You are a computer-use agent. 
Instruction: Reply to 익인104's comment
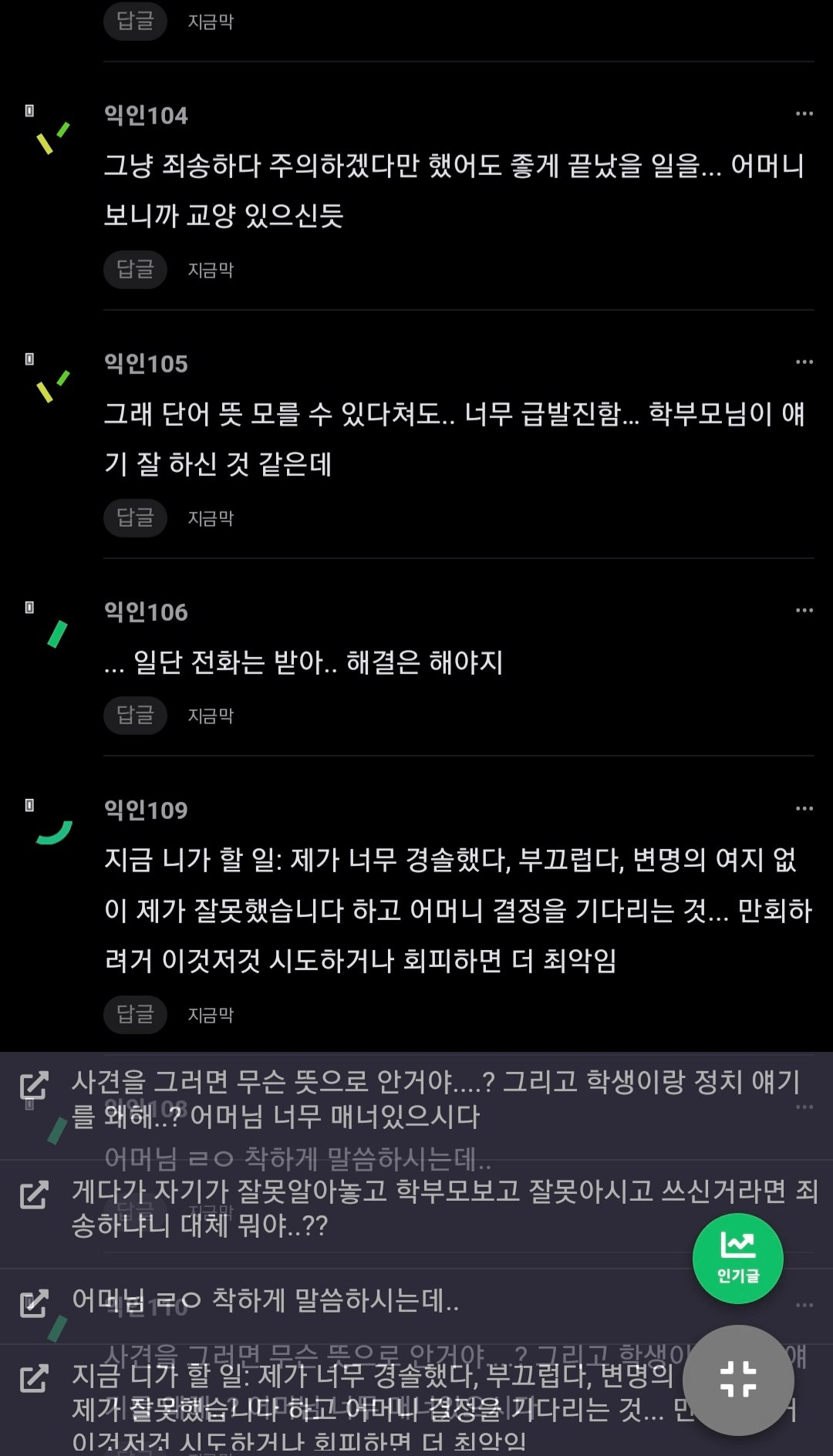pyautogui.click(x=135, y=269)
